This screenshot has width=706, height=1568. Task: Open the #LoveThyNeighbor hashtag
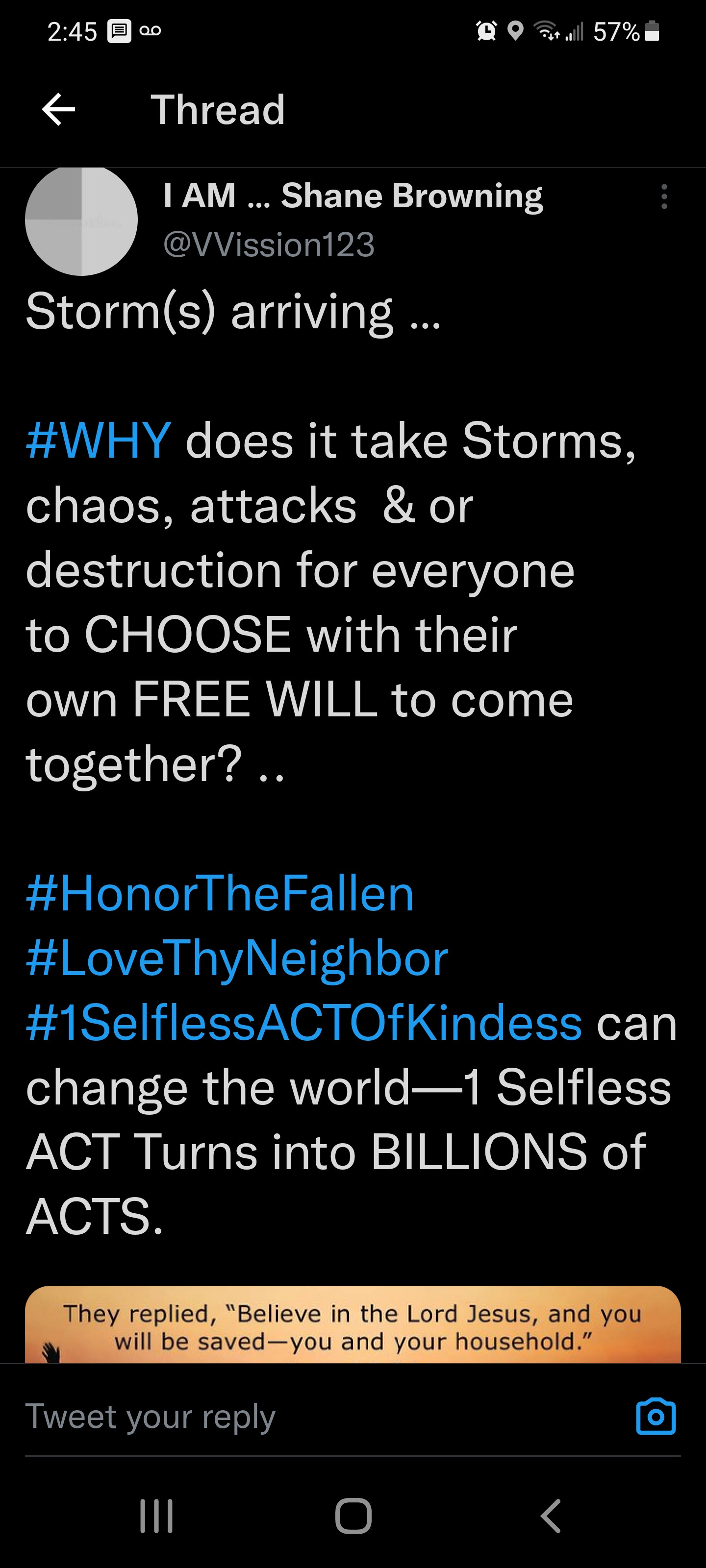point(237,958)
